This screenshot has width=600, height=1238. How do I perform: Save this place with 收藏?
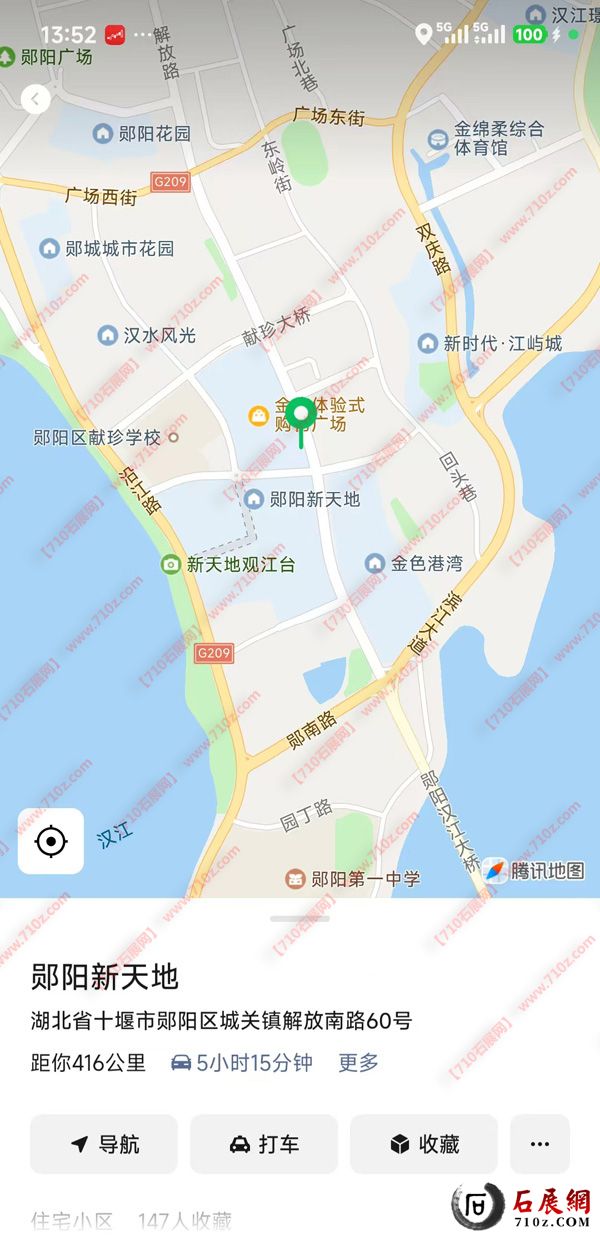[424, 1144]
